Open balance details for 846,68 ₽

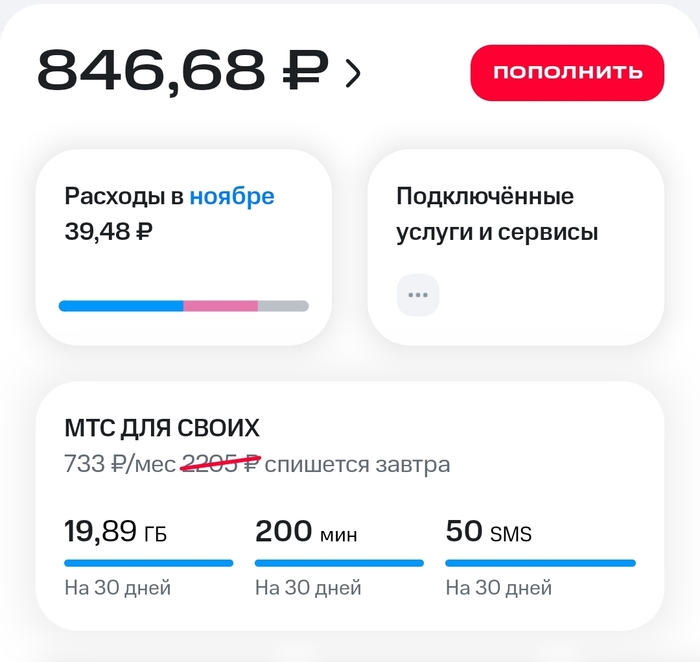click(x=198, y=70)
